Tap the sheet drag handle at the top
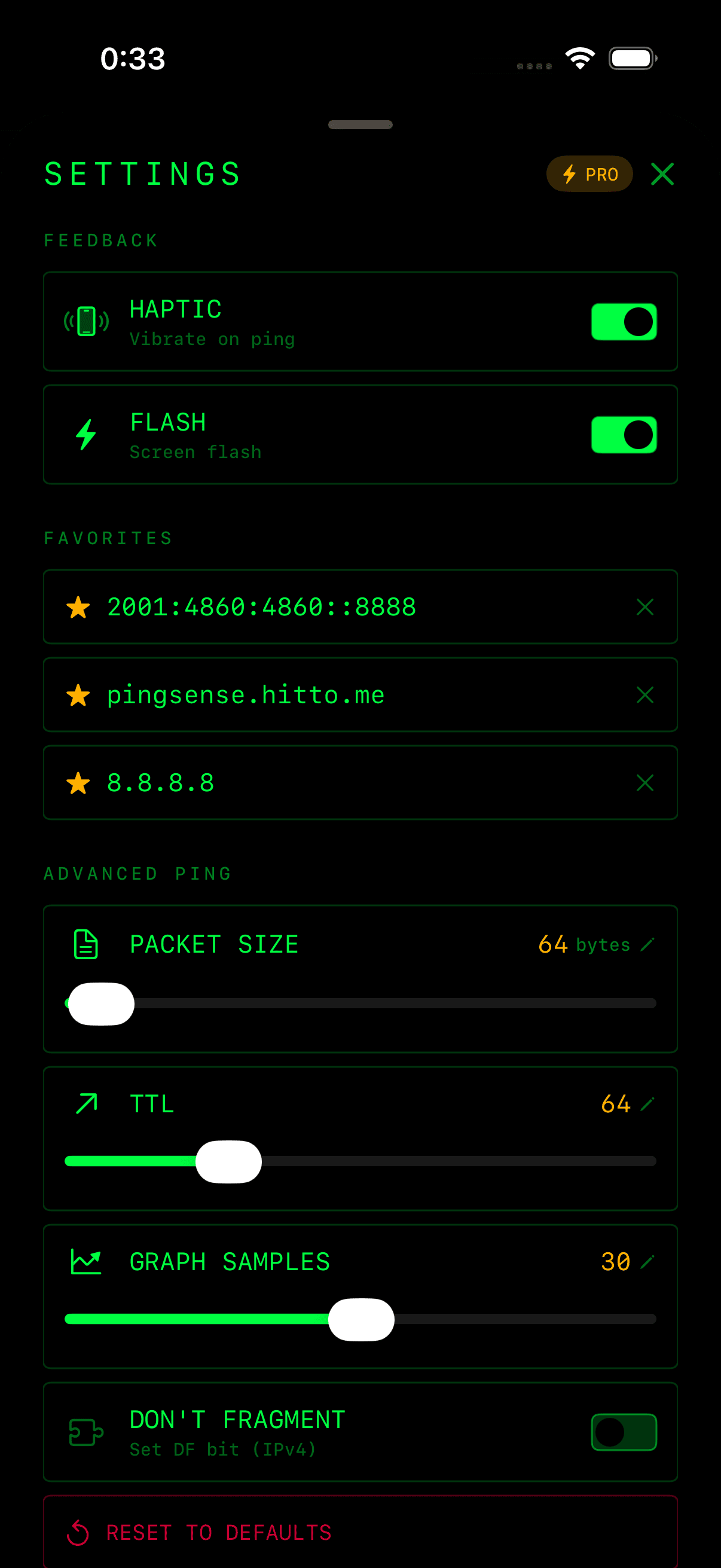Viewport: 721px width, 1568px height. coord(359,124)
